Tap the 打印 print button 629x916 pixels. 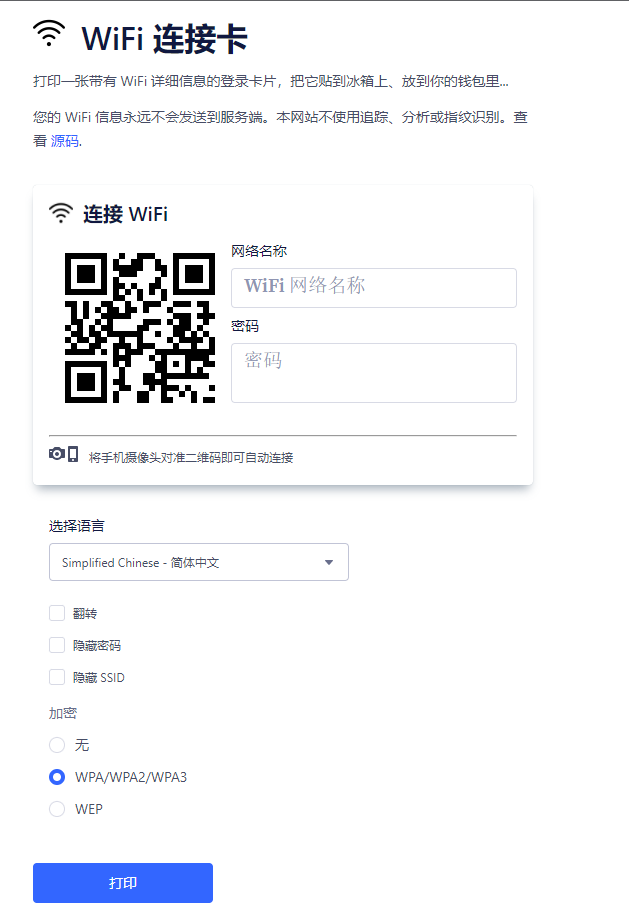[123, 883]
